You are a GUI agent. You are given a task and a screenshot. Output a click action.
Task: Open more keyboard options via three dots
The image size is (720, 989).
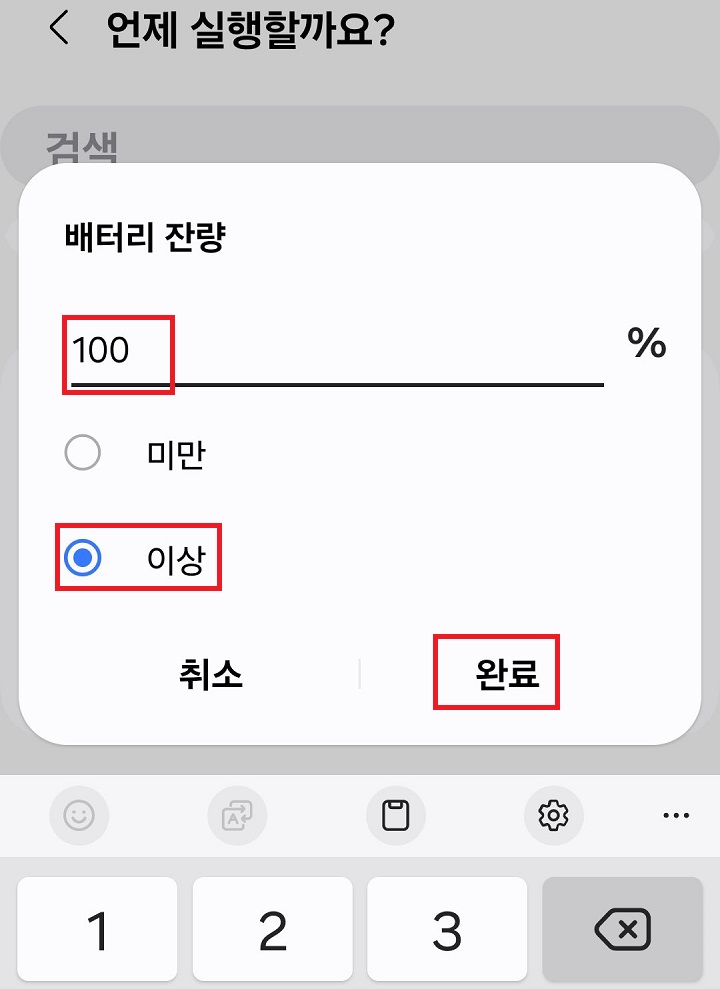point(675,815)
